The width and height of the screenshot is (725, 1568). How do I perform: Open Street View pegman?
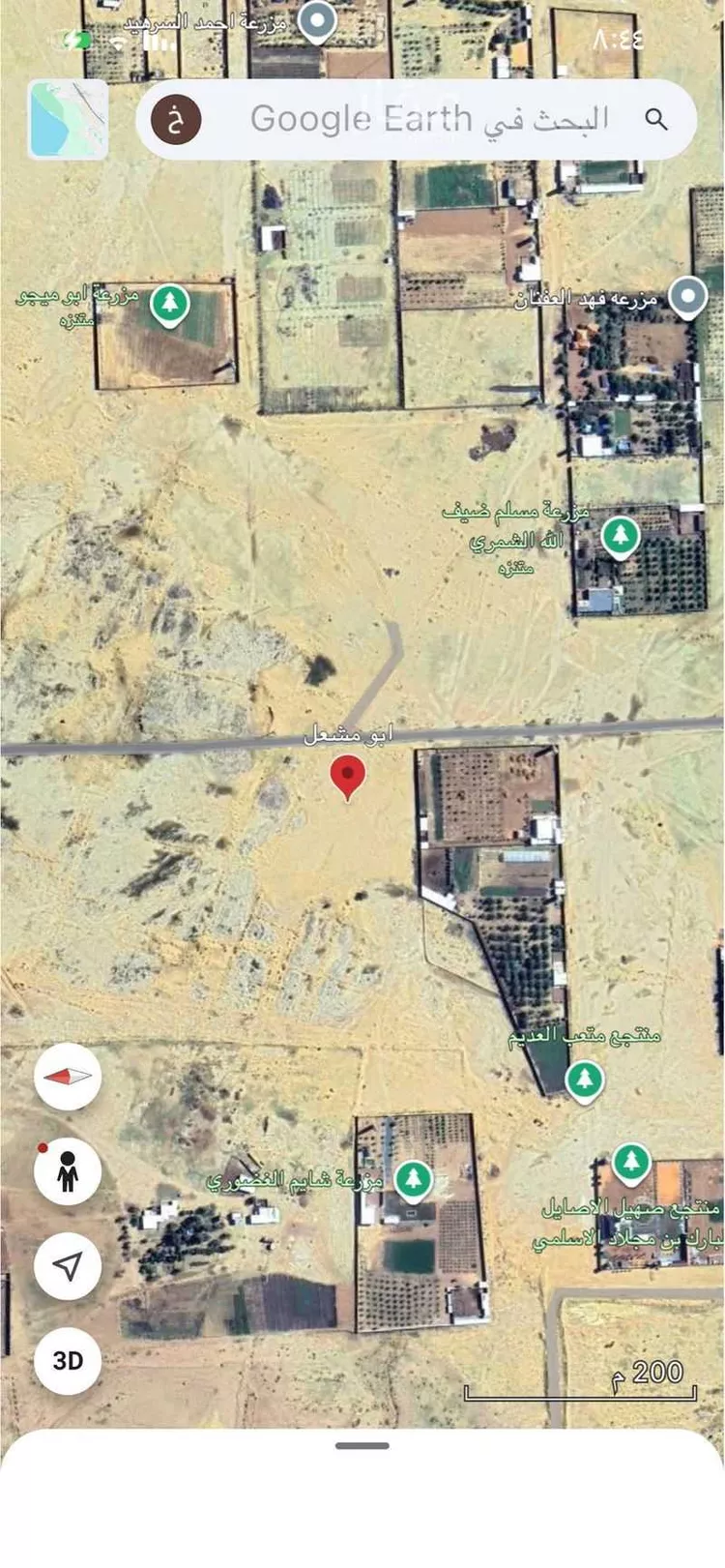[68, 1170]
